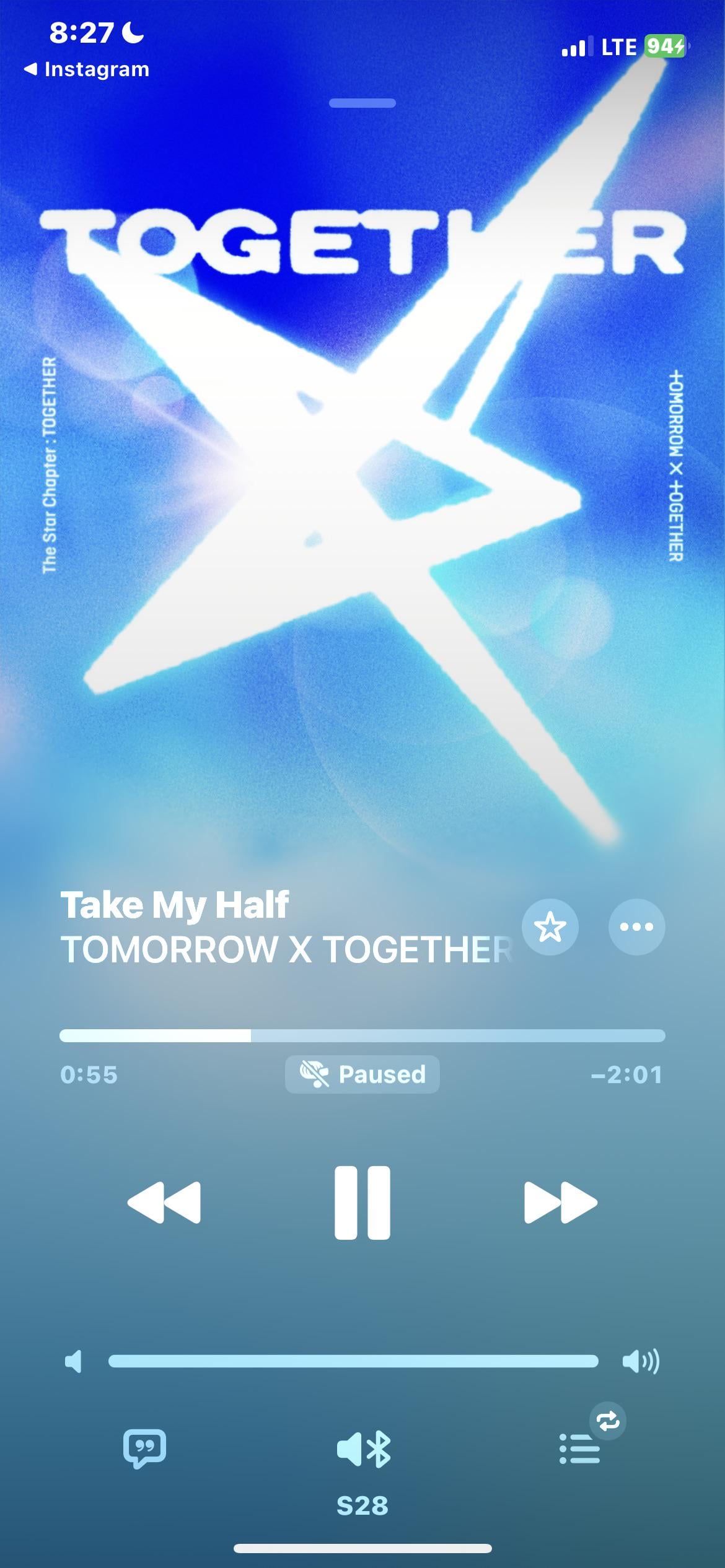Tap the volume slider
This screenshot has width=725, height=1568.
pyautogui.click(x=353, y=1361)
